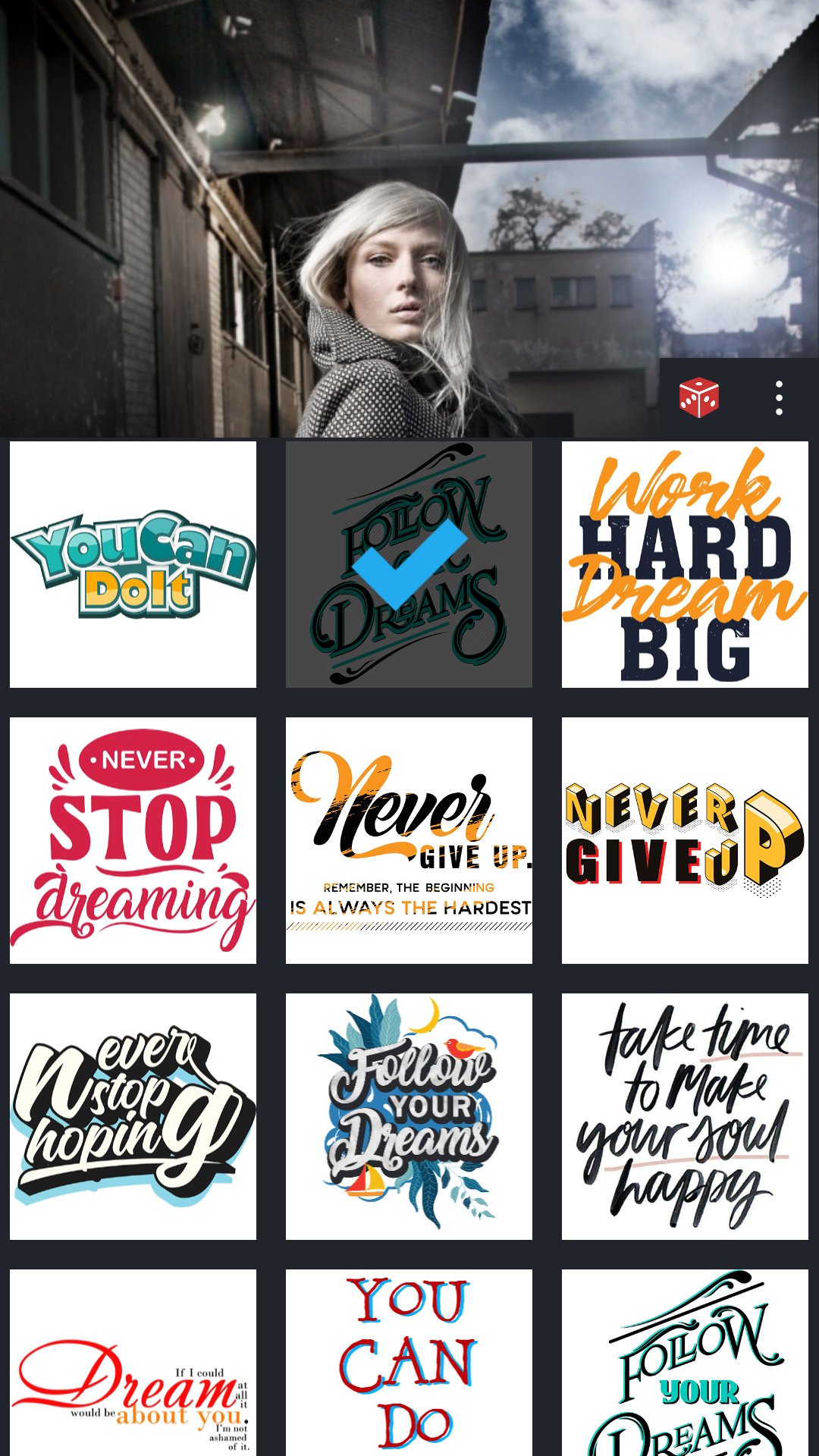819x1456 pixels.
Task: Choose the "Work Hard Dream Big" sticker
Action: 685,564
